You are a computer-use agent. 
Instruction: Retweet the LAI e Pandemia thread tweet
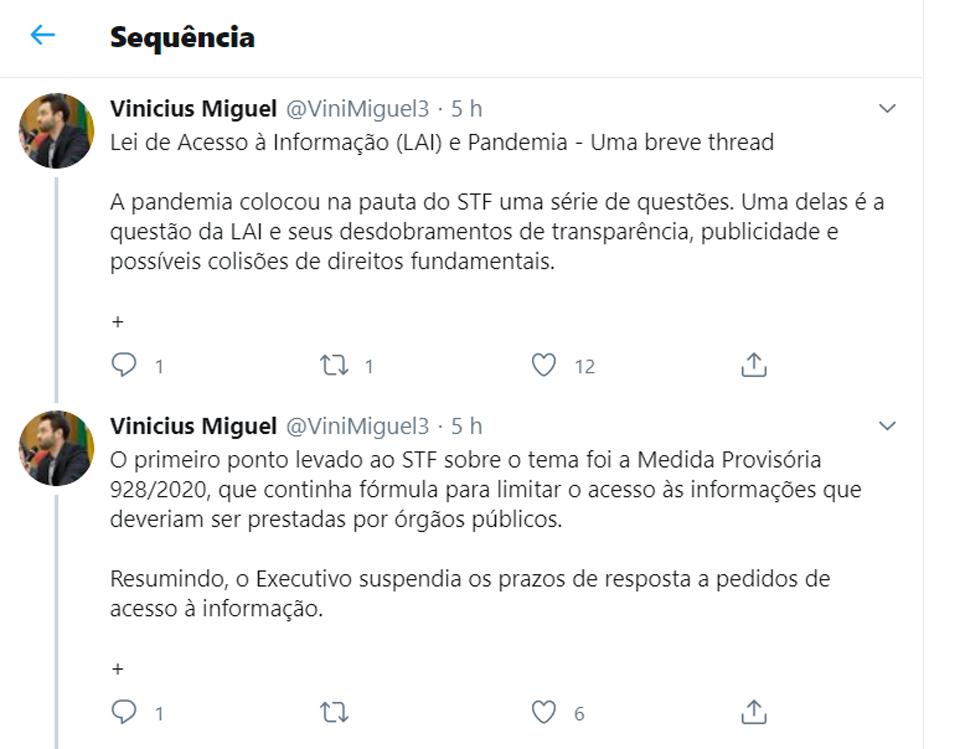(334, 366)
